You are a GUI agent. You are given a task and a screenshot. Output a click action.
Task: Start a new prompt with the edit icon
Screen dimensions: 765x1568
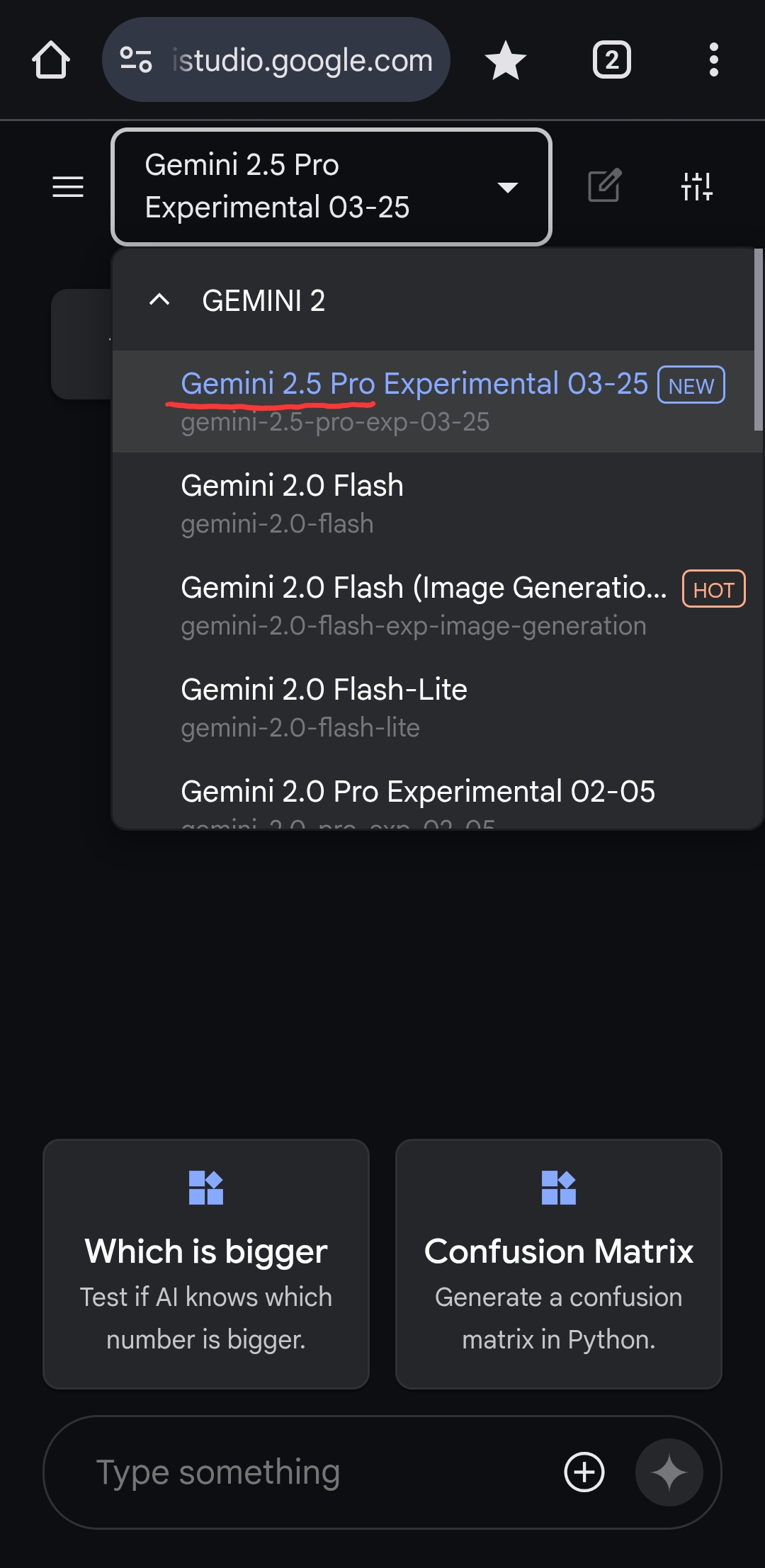(x=605, y=186)
